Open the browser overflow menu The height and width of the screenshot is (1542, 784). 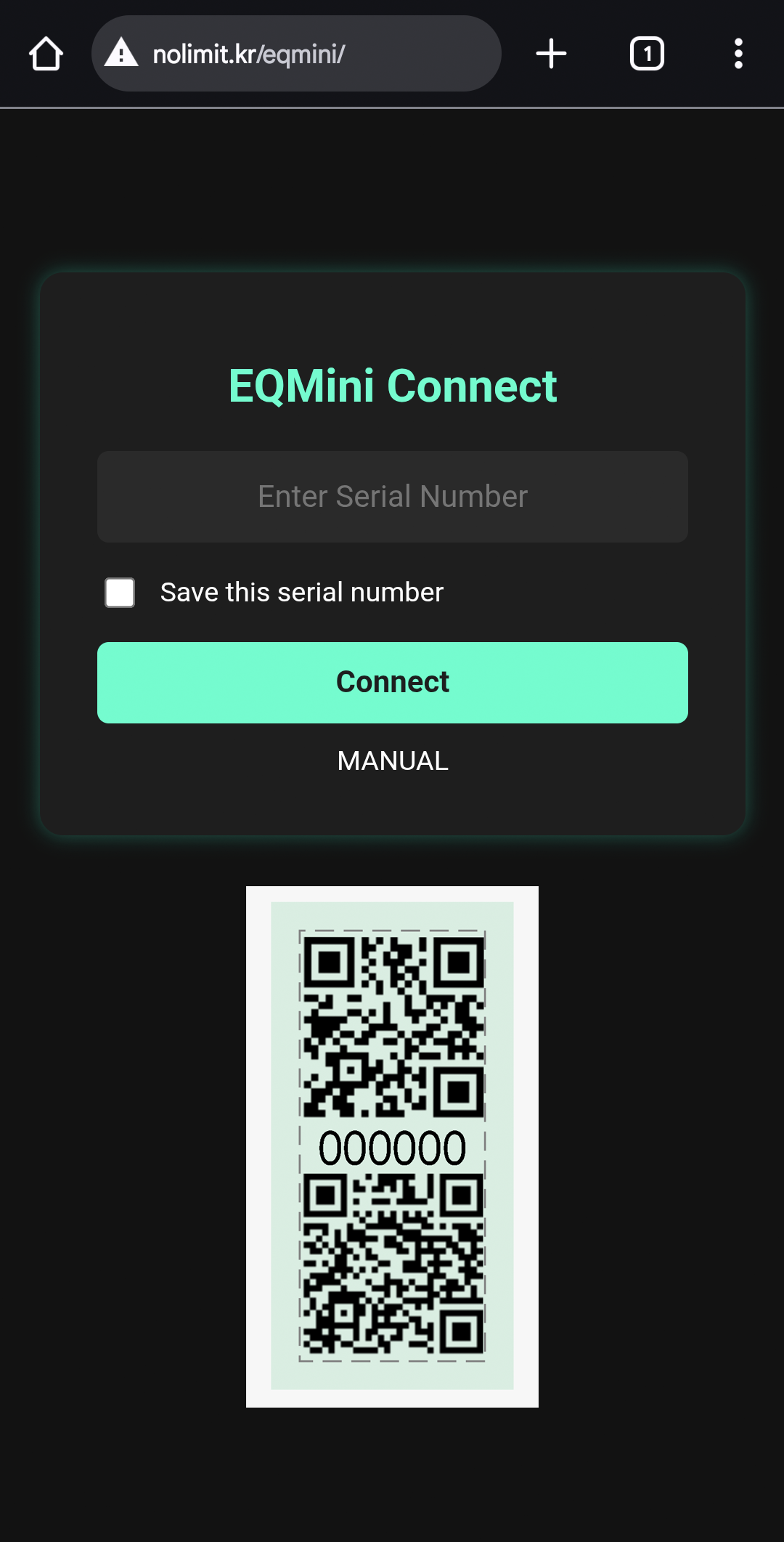click(738, 54)
